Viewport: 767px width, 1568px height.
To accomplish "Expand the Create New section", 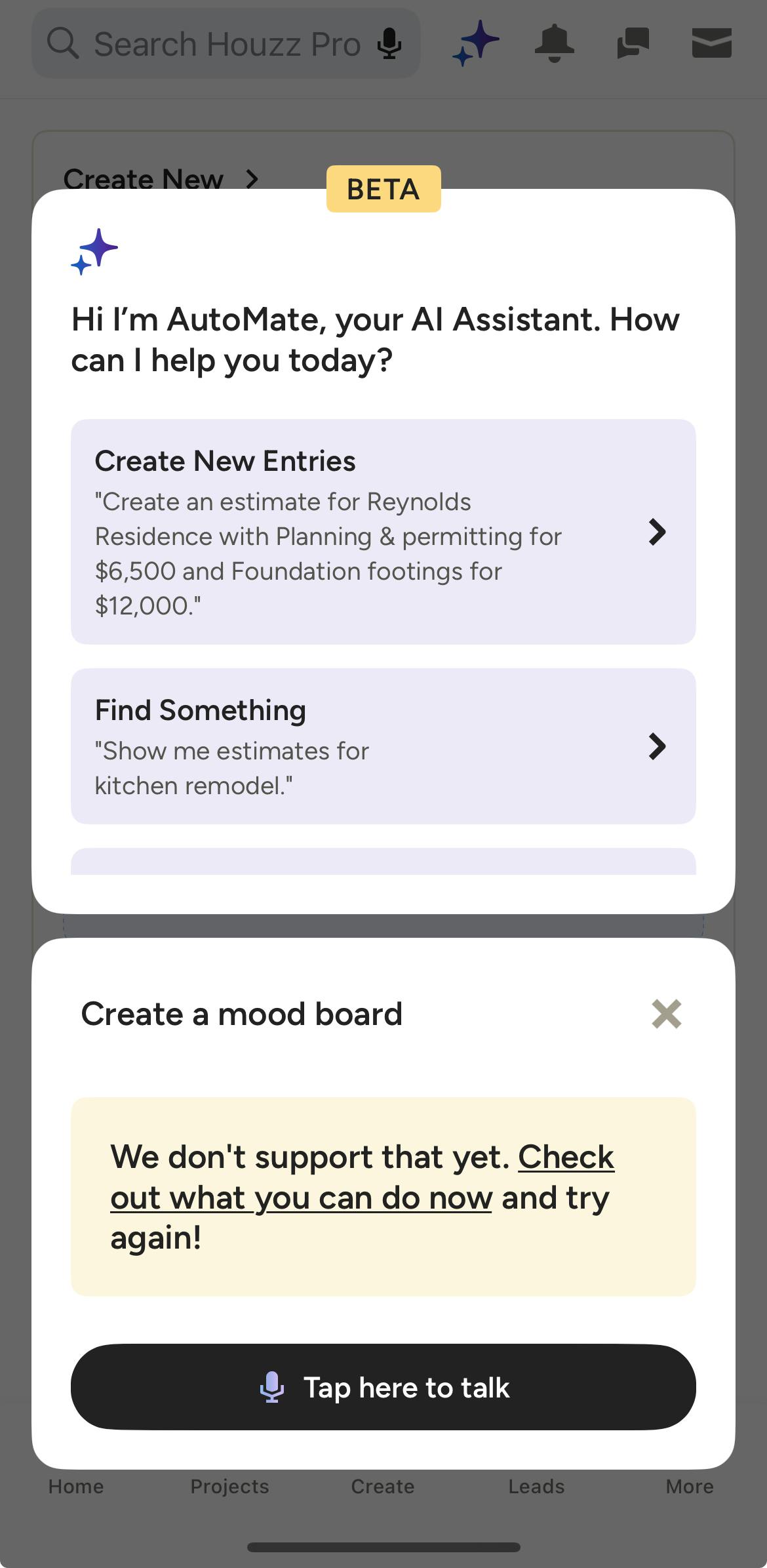I will [x=161, y=178].
